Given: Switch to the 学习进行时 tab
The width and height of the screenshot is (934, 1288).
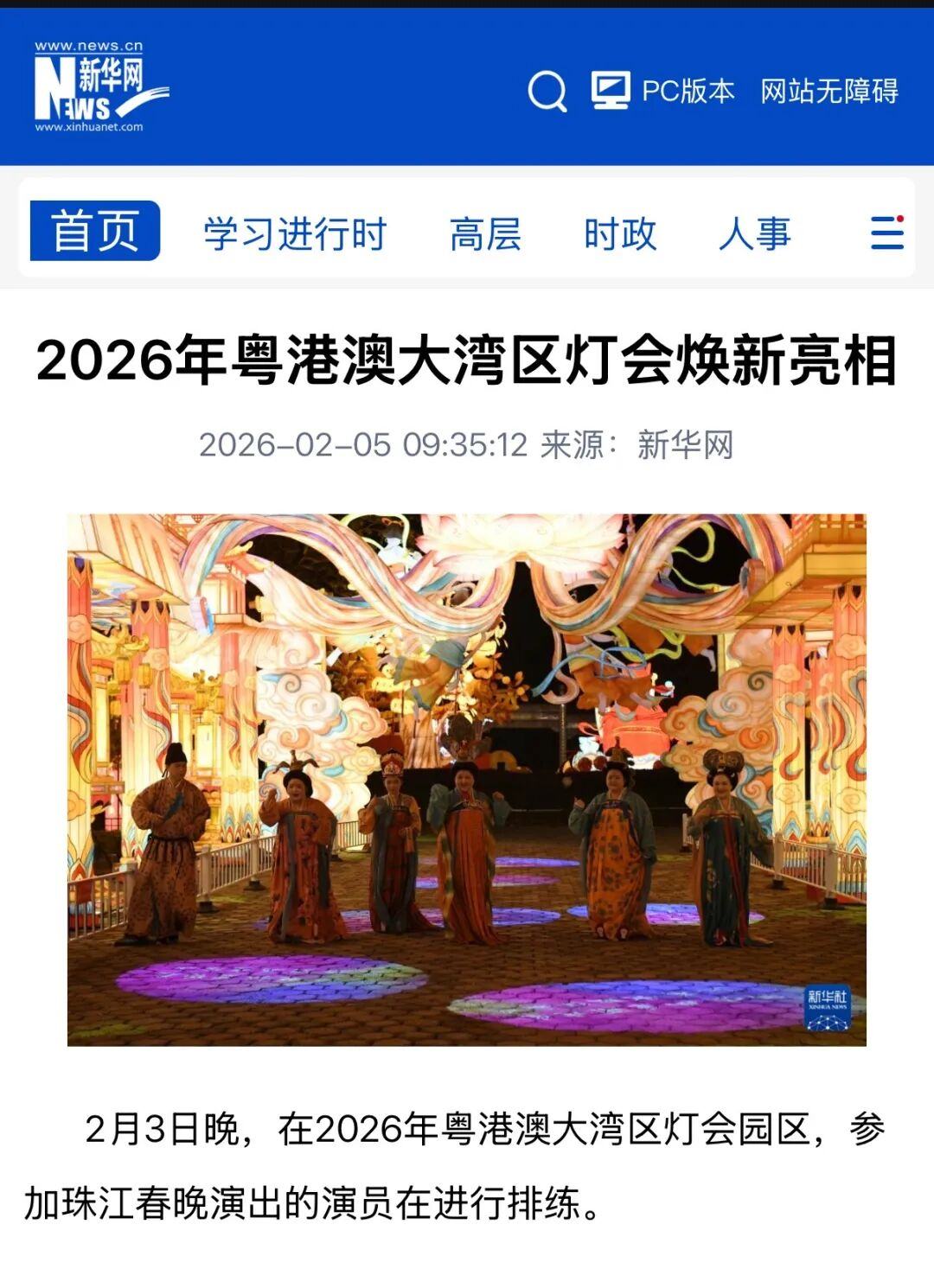Looking at the screenshot, I should pyautogui.click(x=295, y=234).
